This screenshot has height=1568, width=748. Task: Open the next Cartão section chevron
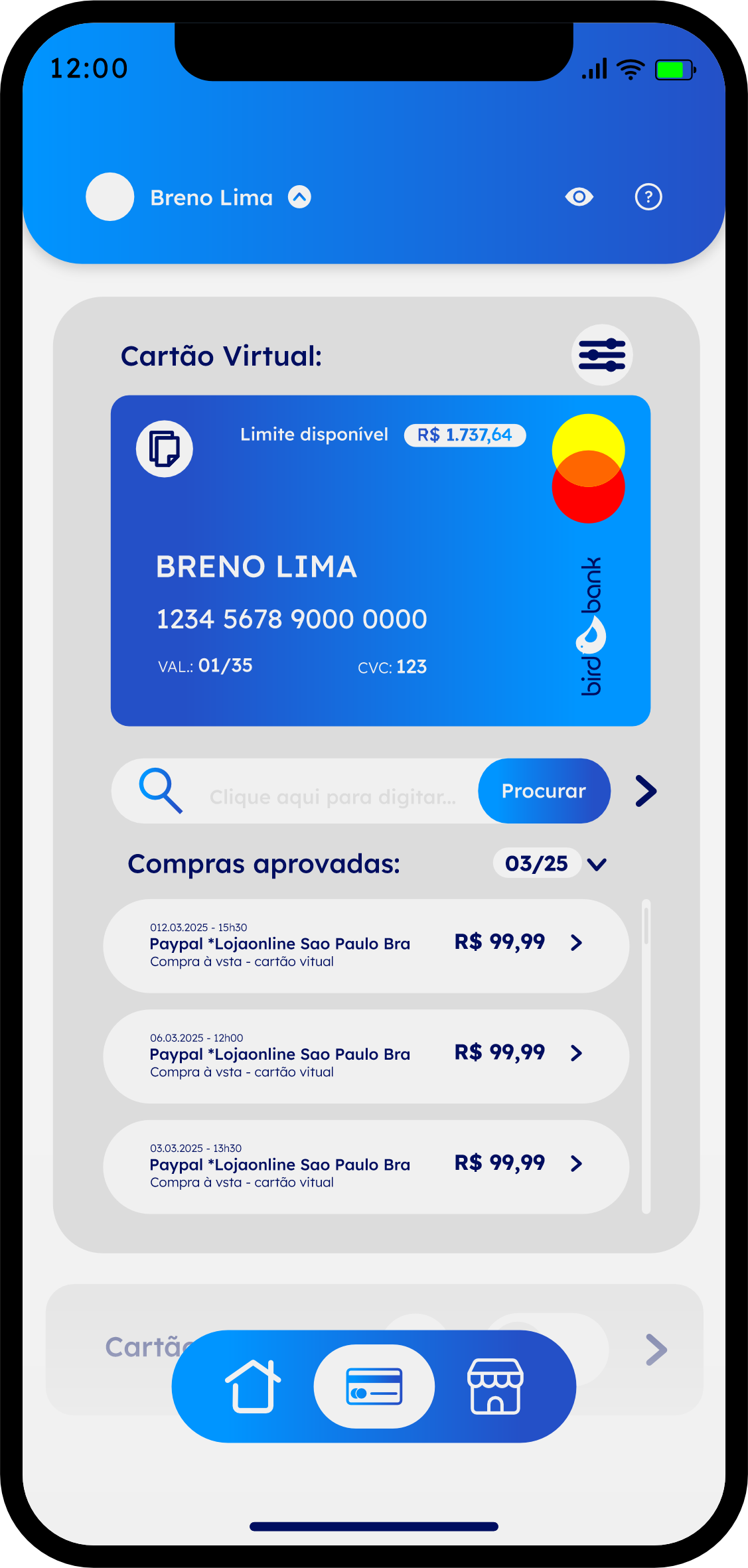[656, 1350]
